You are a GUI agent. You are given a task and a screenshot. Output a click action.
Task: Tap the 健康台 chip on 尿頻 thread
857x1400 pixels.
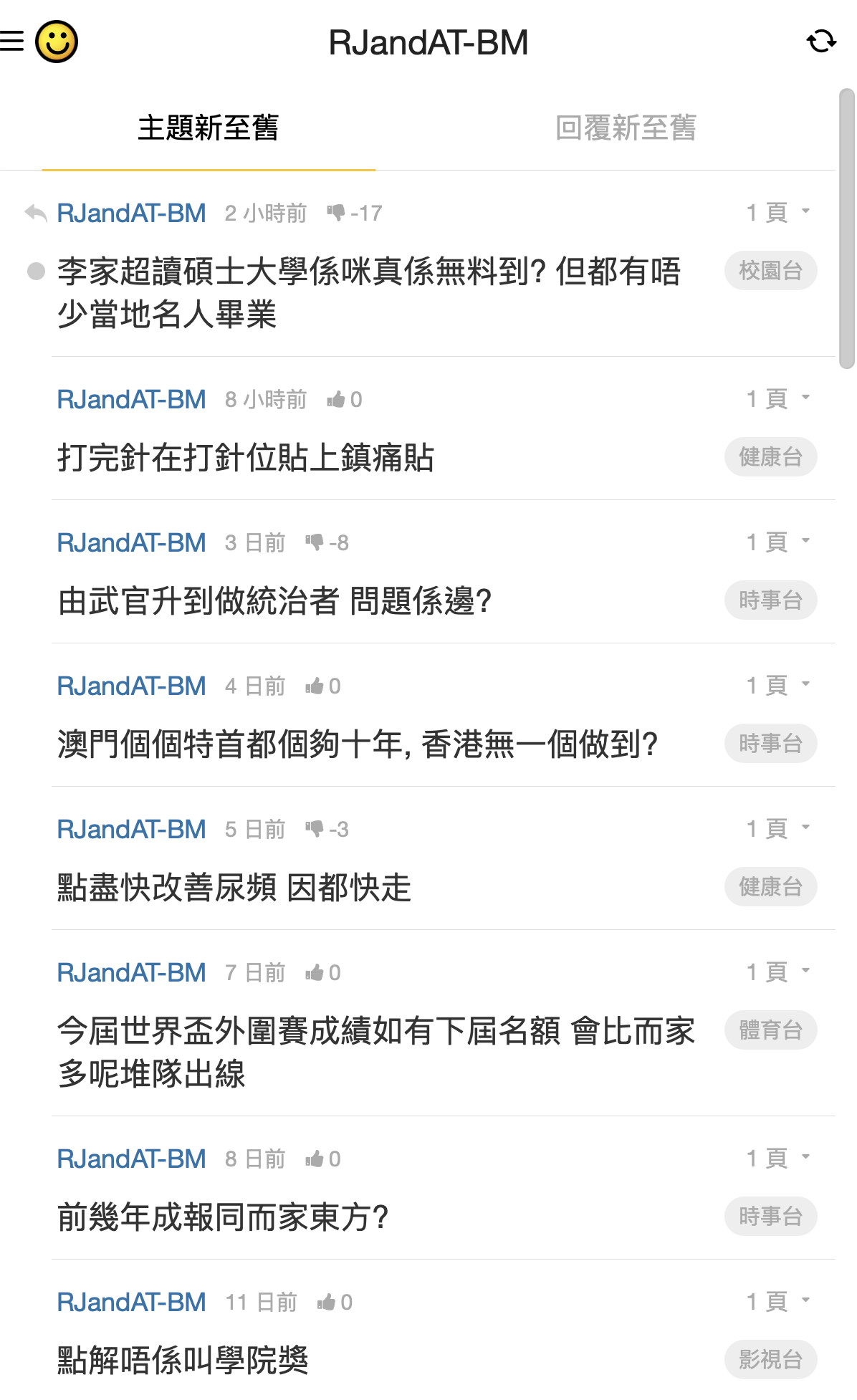tap(770, 887)
